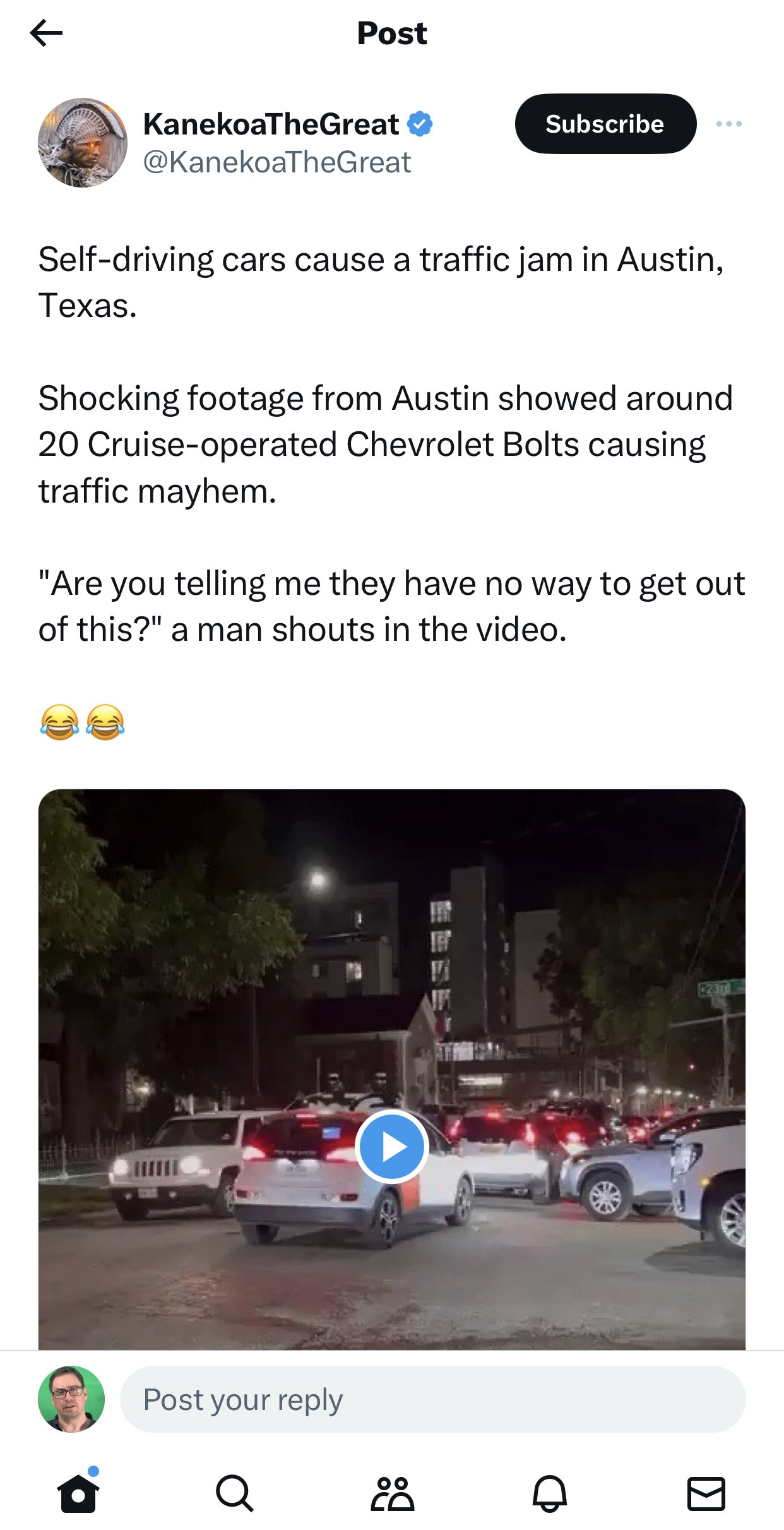Tap the Post your reply field
Viewport: 784px width, 1530px height.
pyautogui.click(x=432, y=1399)
